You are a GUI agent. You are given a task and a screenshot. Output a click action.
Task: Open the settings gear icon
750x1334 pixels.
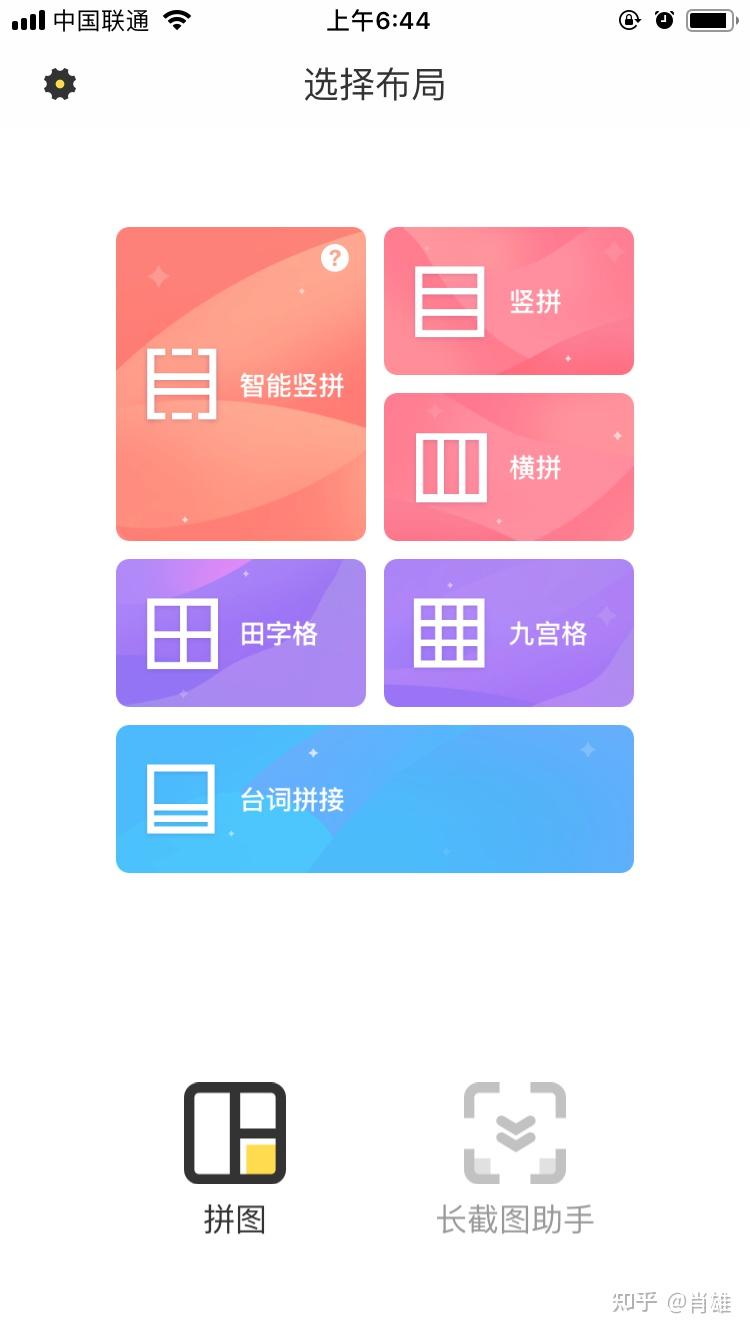58,84
